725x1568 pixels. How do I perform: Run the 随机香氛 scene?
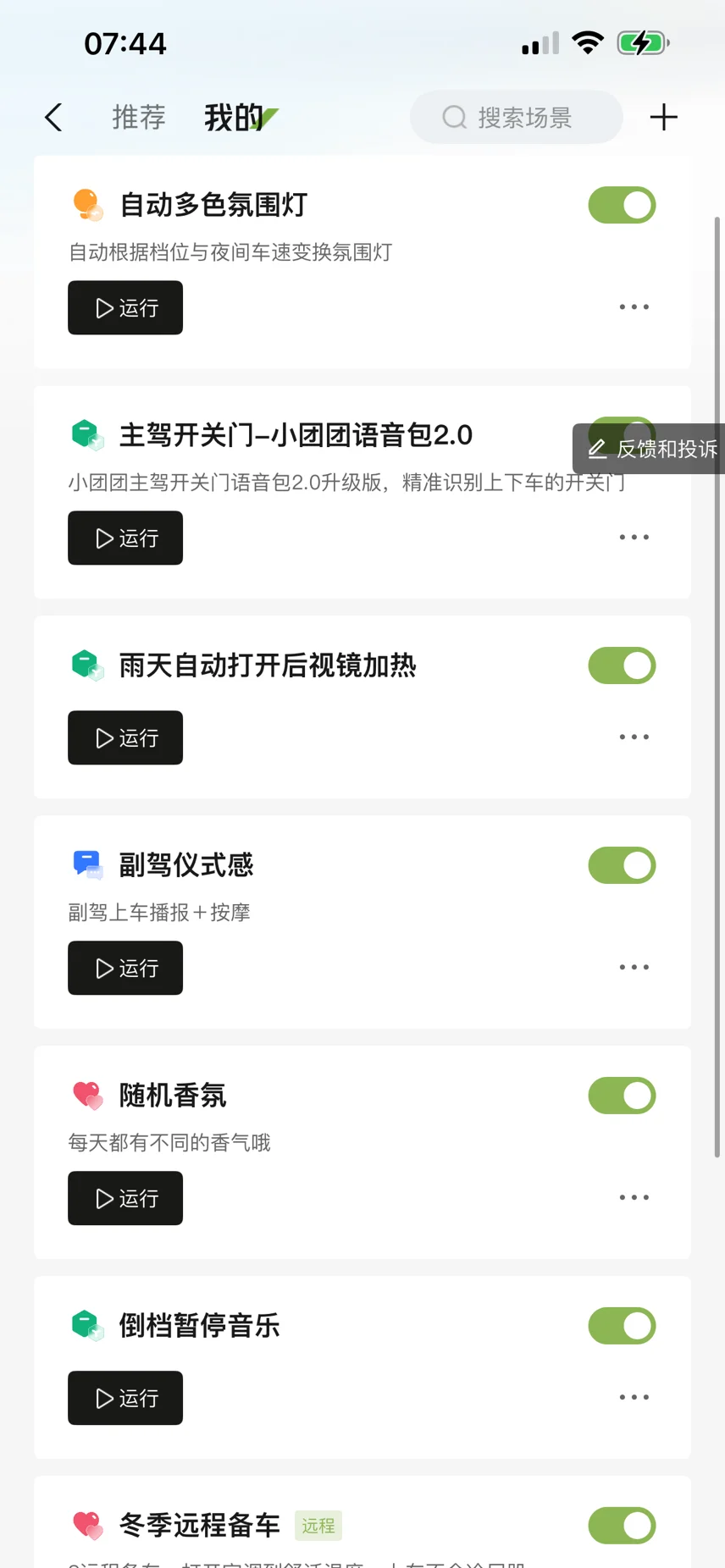click(x=125, y=1198)
